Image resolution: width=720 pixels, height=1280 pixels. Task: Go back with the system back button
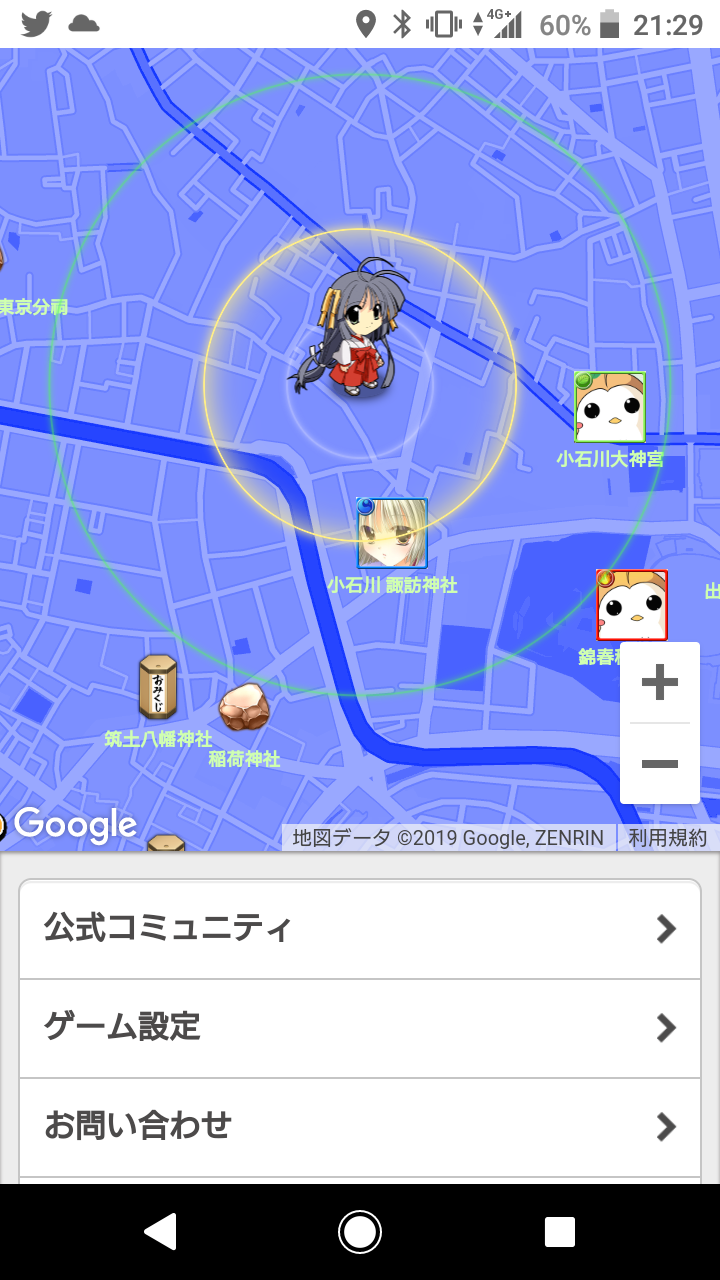(160, 1232)
